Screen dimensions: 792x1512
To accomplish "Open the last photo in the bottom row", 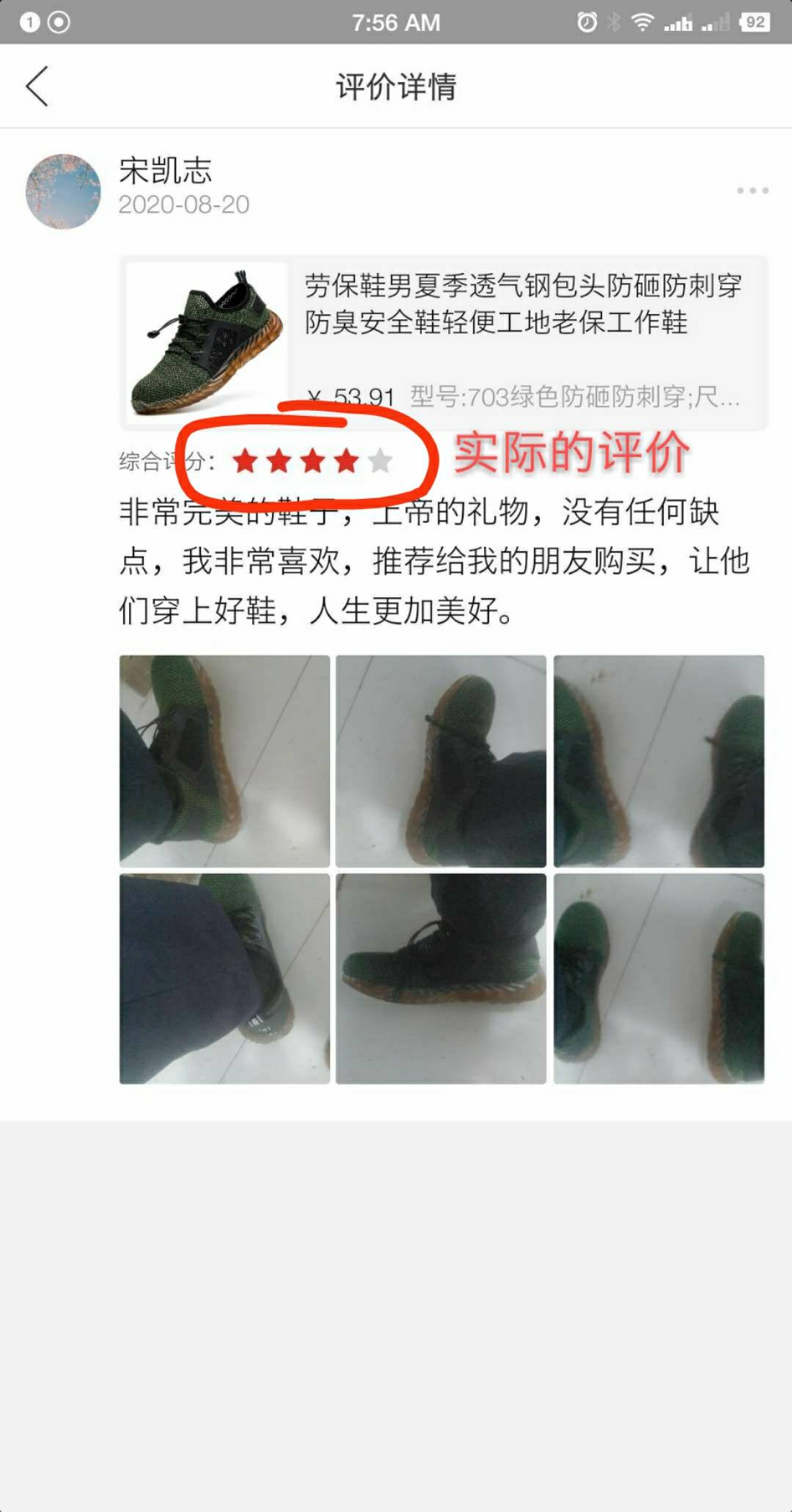I will (x=659, y=979).
